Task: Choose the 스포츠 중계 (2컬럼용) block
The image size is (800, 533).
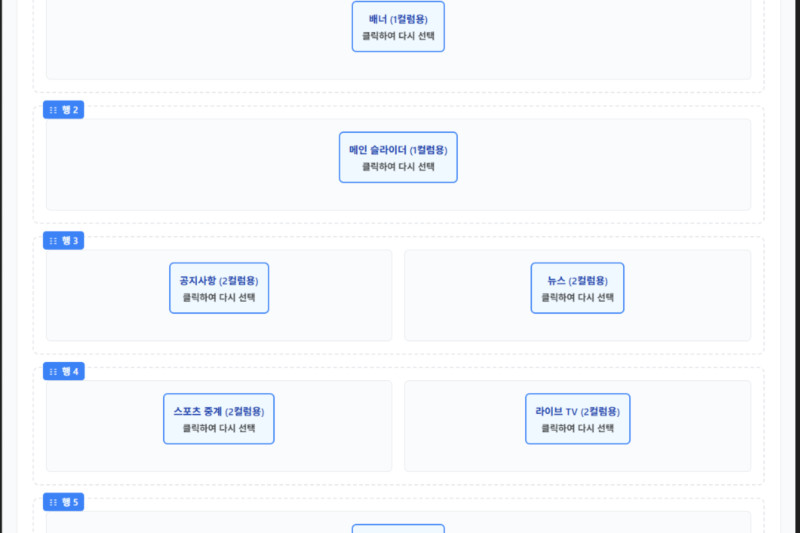Action: pyautogui.click(x=218, y=419)
